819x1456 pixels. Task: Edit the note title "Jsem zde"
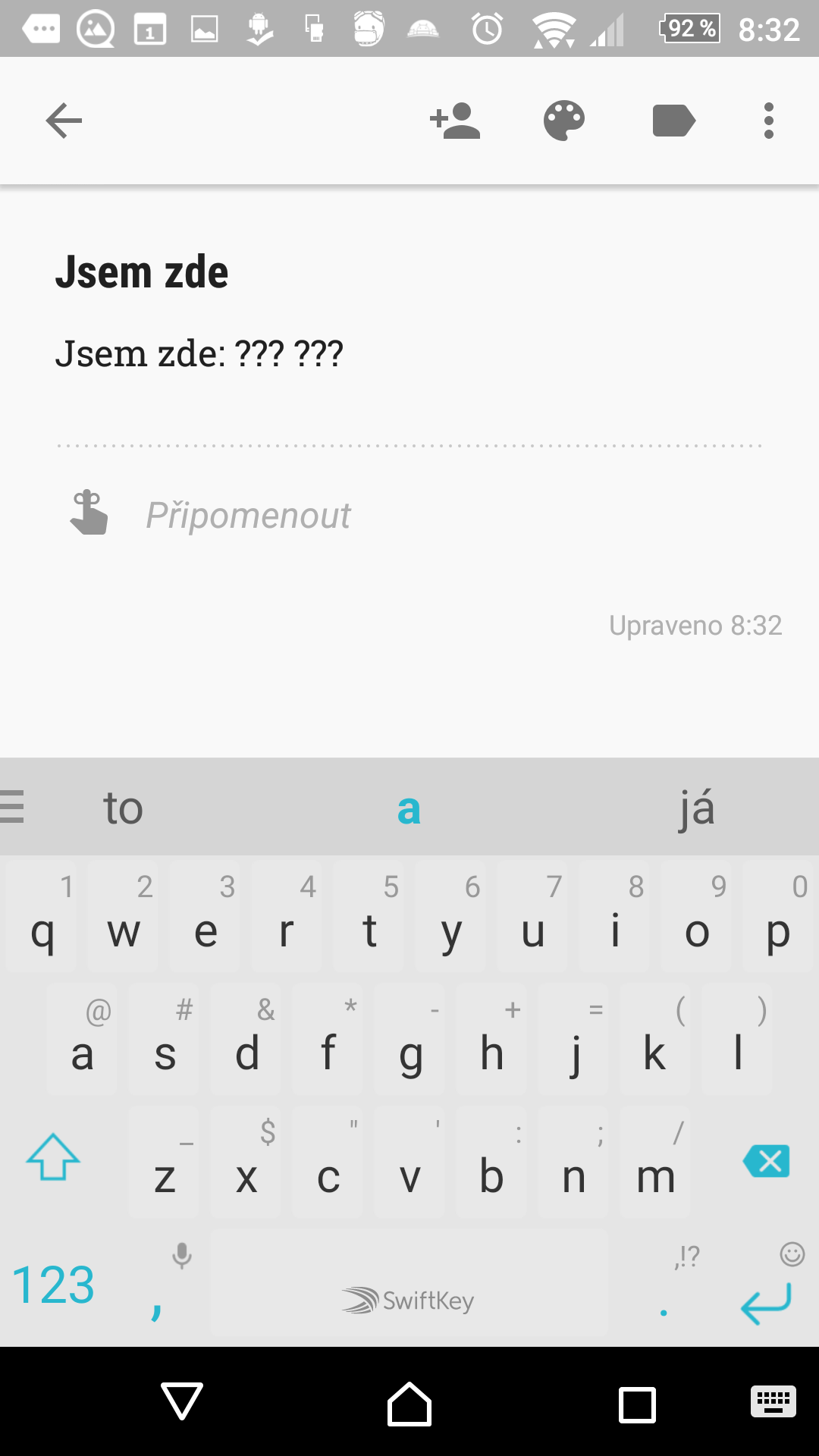142,272
